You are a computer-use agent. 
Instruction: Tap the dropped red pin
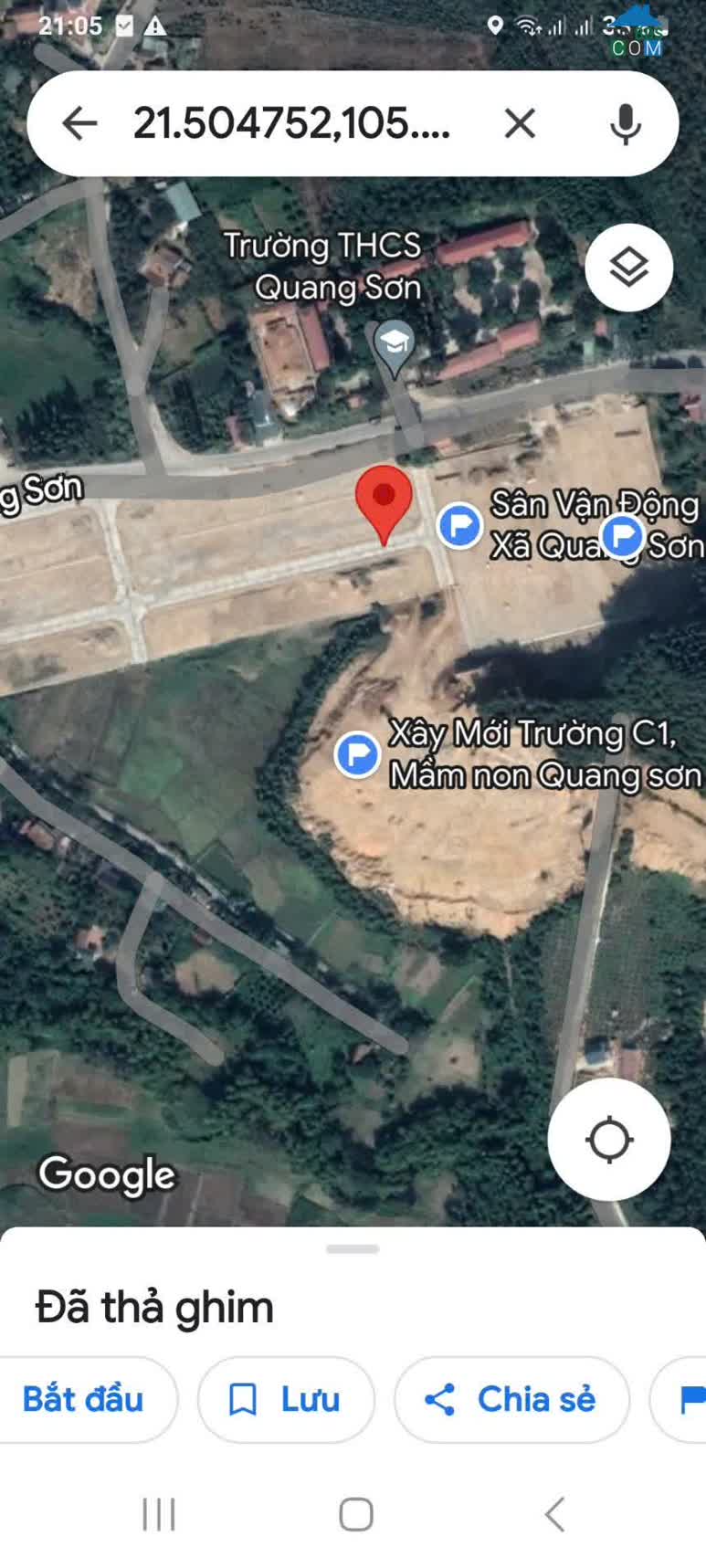[x=384, y=504]
